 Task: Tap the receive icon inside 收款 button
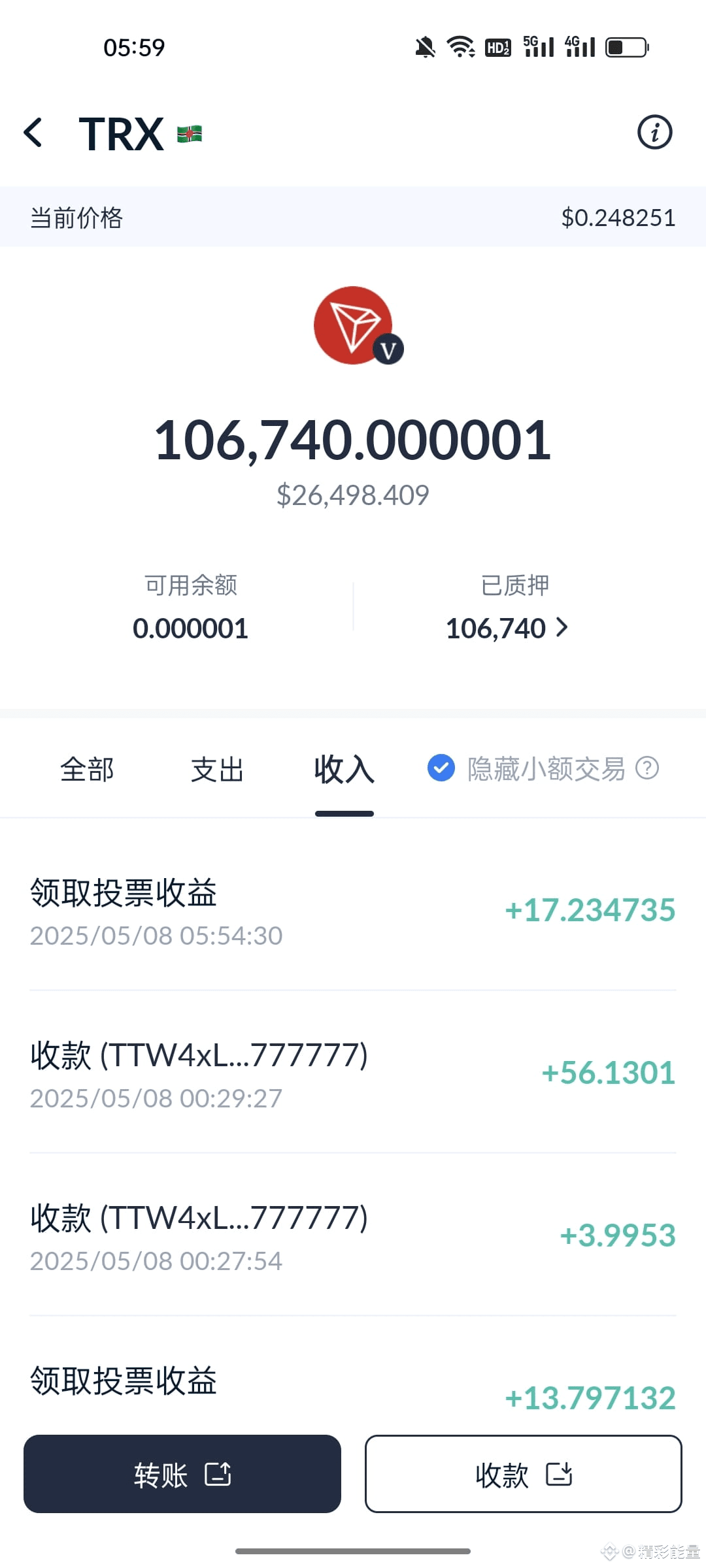tap(560, 1475)
